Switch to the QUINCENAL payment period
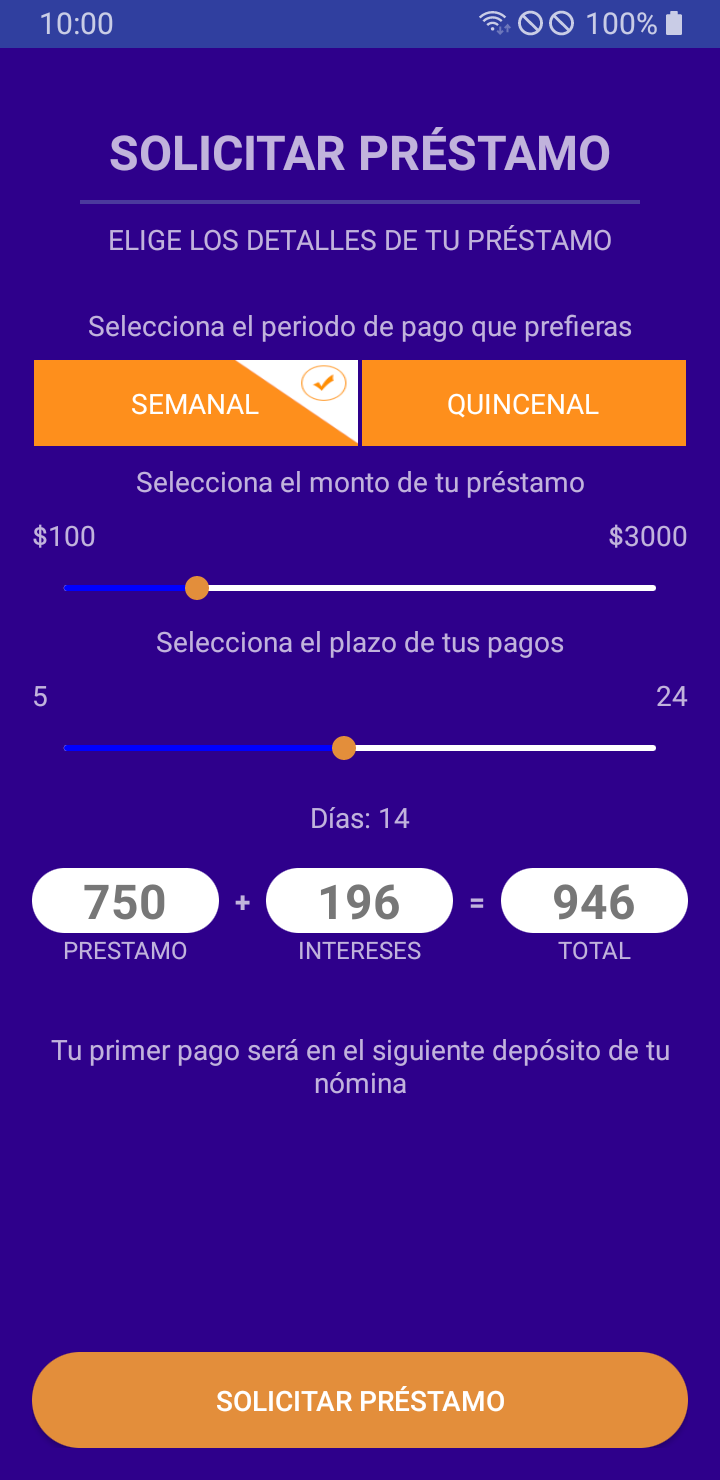720x1480 pixels. coord(523,404)
